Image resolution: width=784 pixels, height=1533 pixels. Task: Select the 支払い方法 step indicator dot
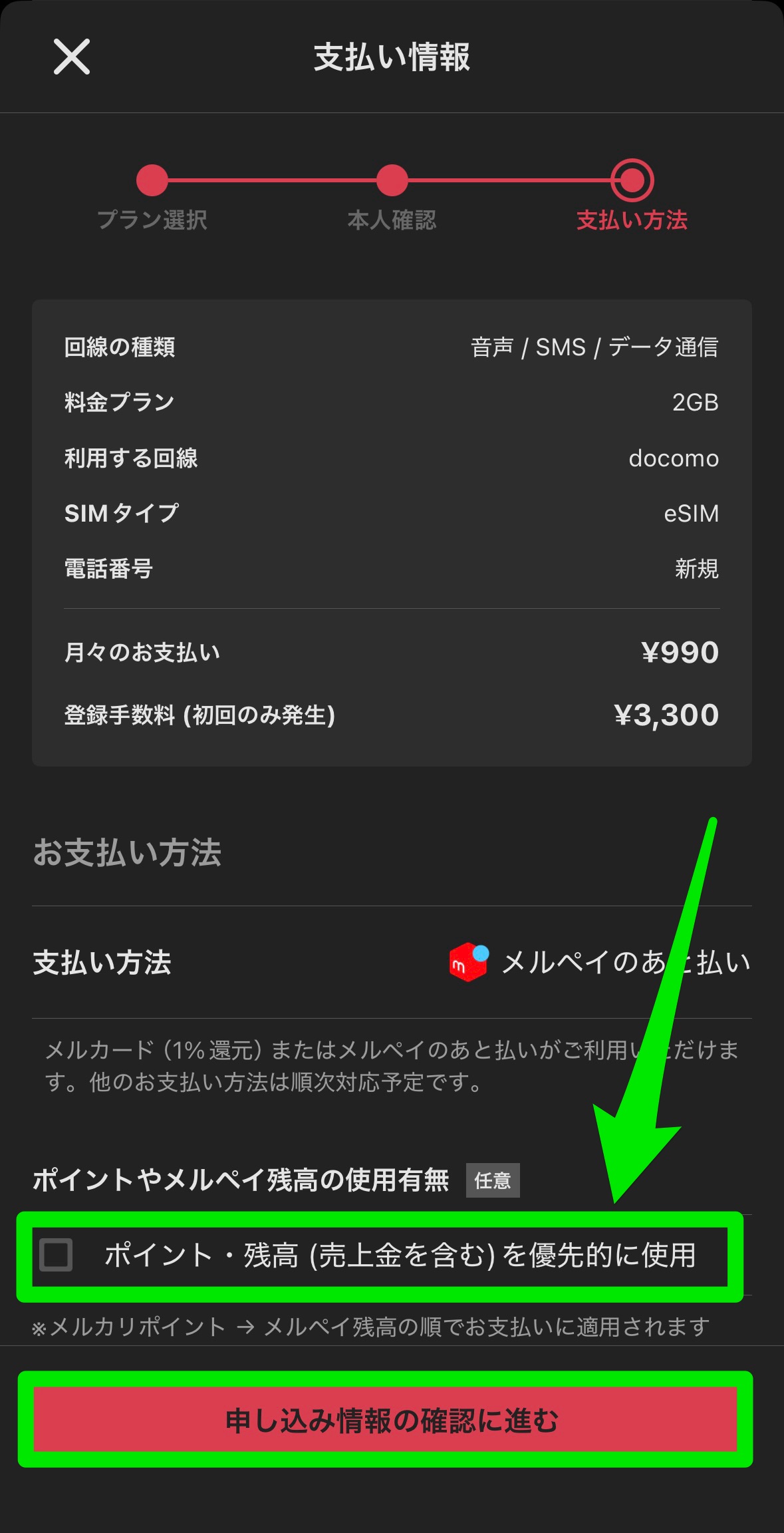[632, 180]
